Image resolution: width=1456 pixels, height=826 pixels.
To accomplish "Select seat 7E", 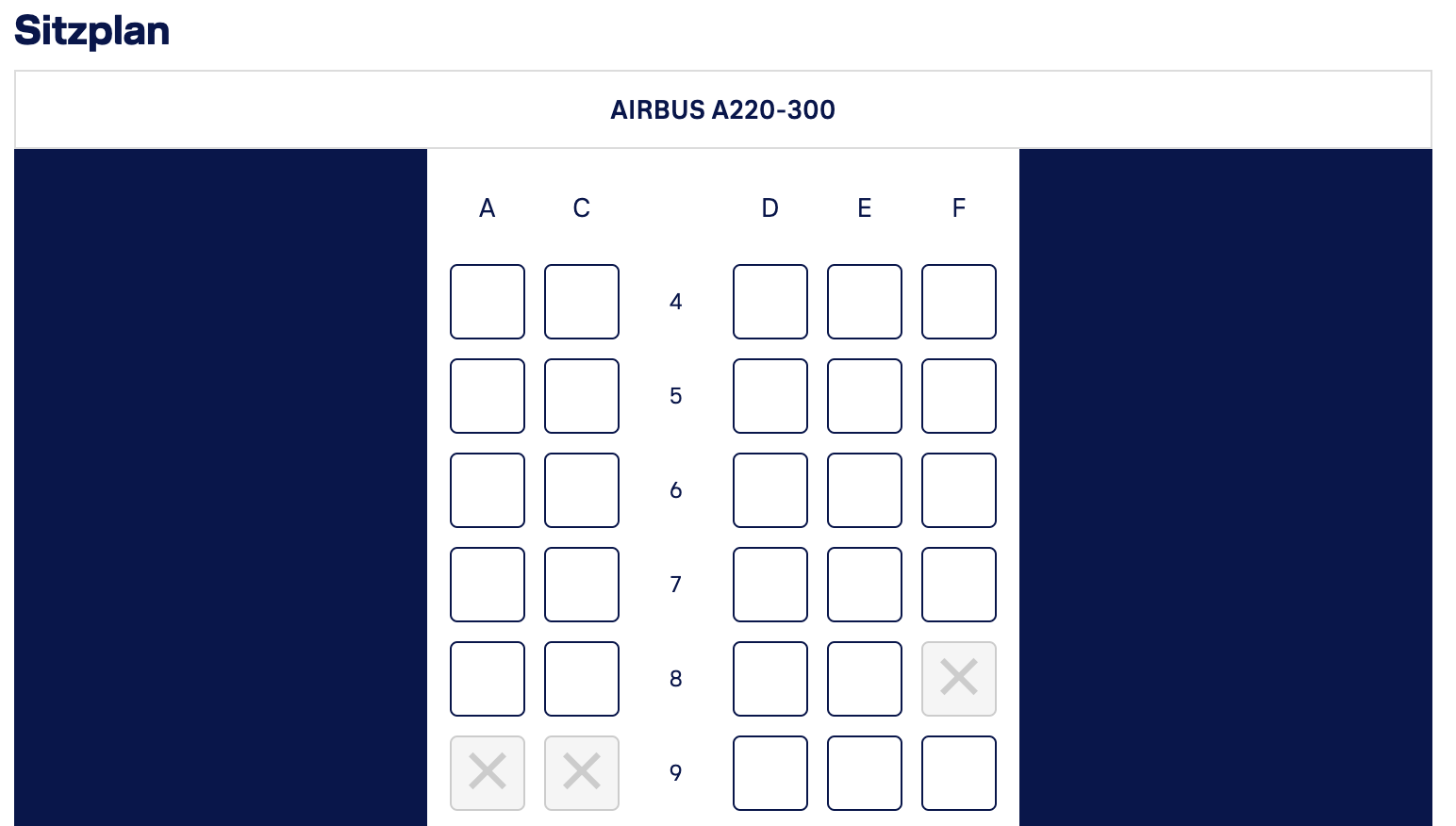I will click(865, 585).
